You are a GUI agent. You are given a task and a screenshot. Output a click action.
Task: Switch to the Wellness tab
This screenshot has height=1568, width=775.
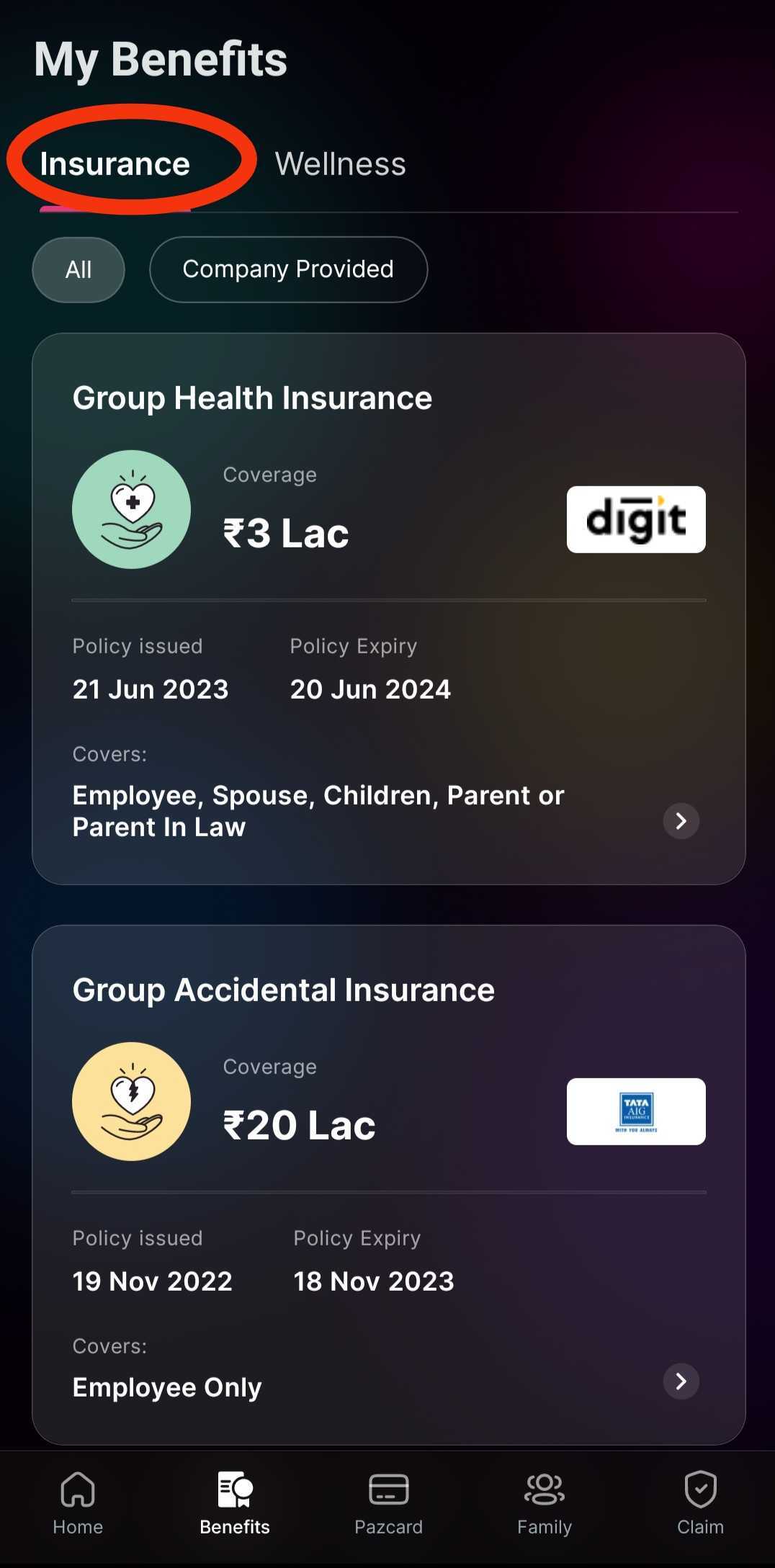click(x=340, y=163)
